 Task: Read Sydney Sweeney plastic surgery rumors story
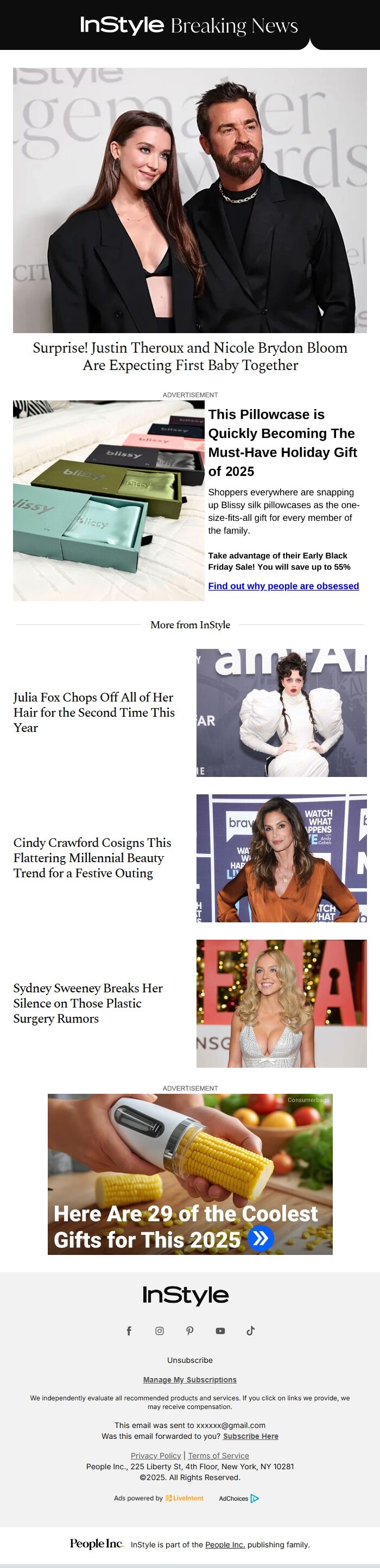coord(88,1003)
